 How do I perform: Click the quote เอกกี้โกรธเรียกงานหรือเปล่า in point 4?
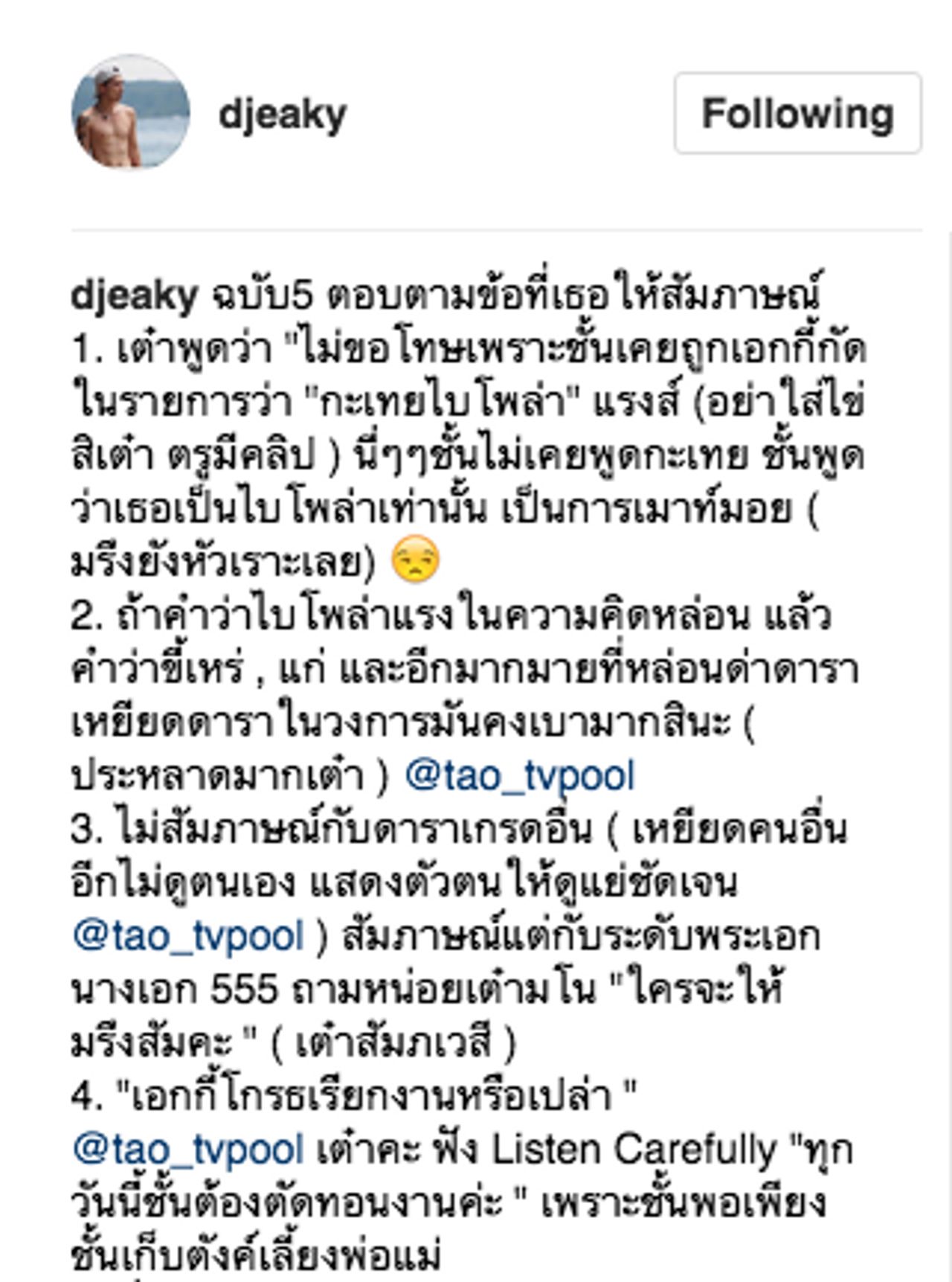click(x=350, y=1107)
